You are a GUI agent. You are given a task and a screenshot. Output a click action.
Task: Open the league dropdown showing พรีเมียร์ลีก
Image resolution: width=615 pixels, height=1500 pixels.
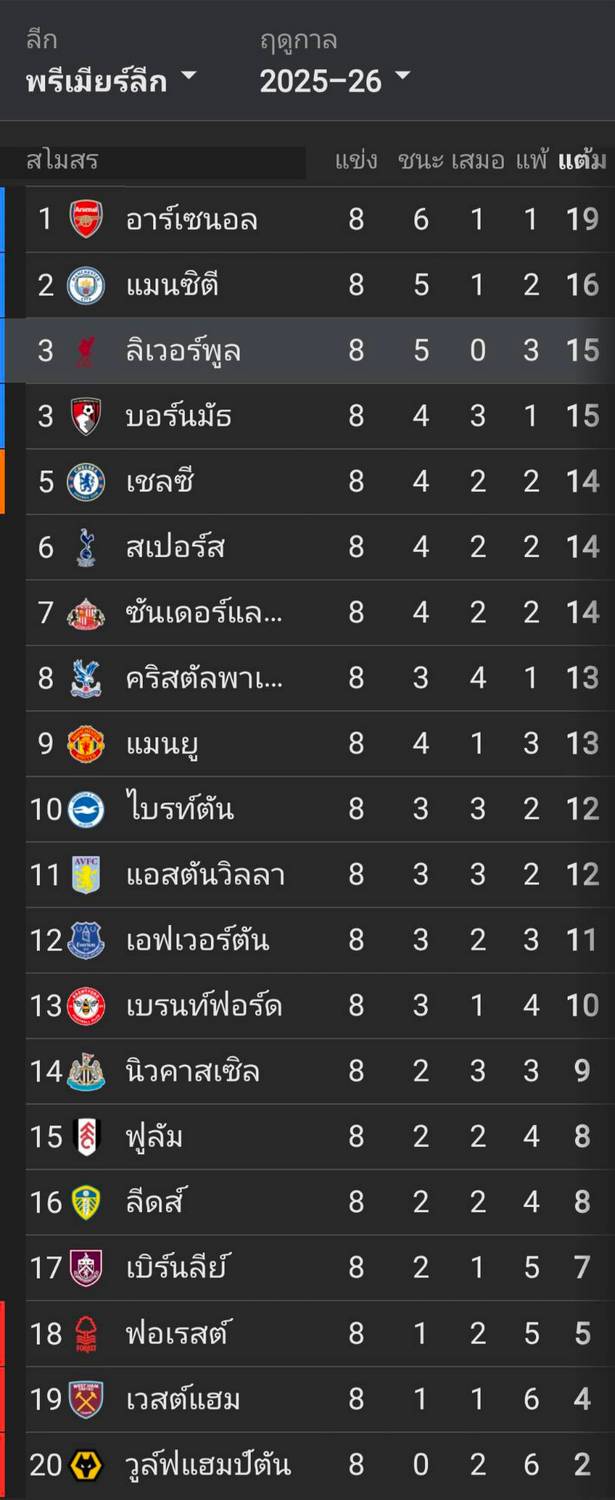click(111, 80)
